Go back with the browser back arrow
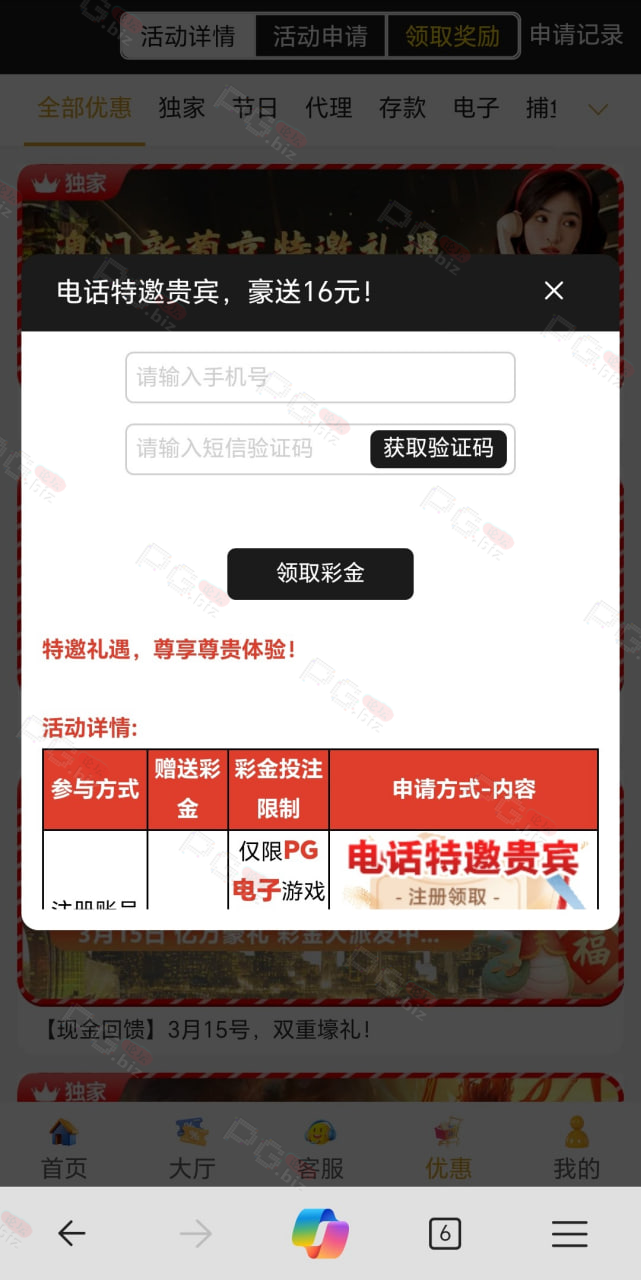Screen dimensions: 641x1280 pyautogui.click(x=71, y=1234)
